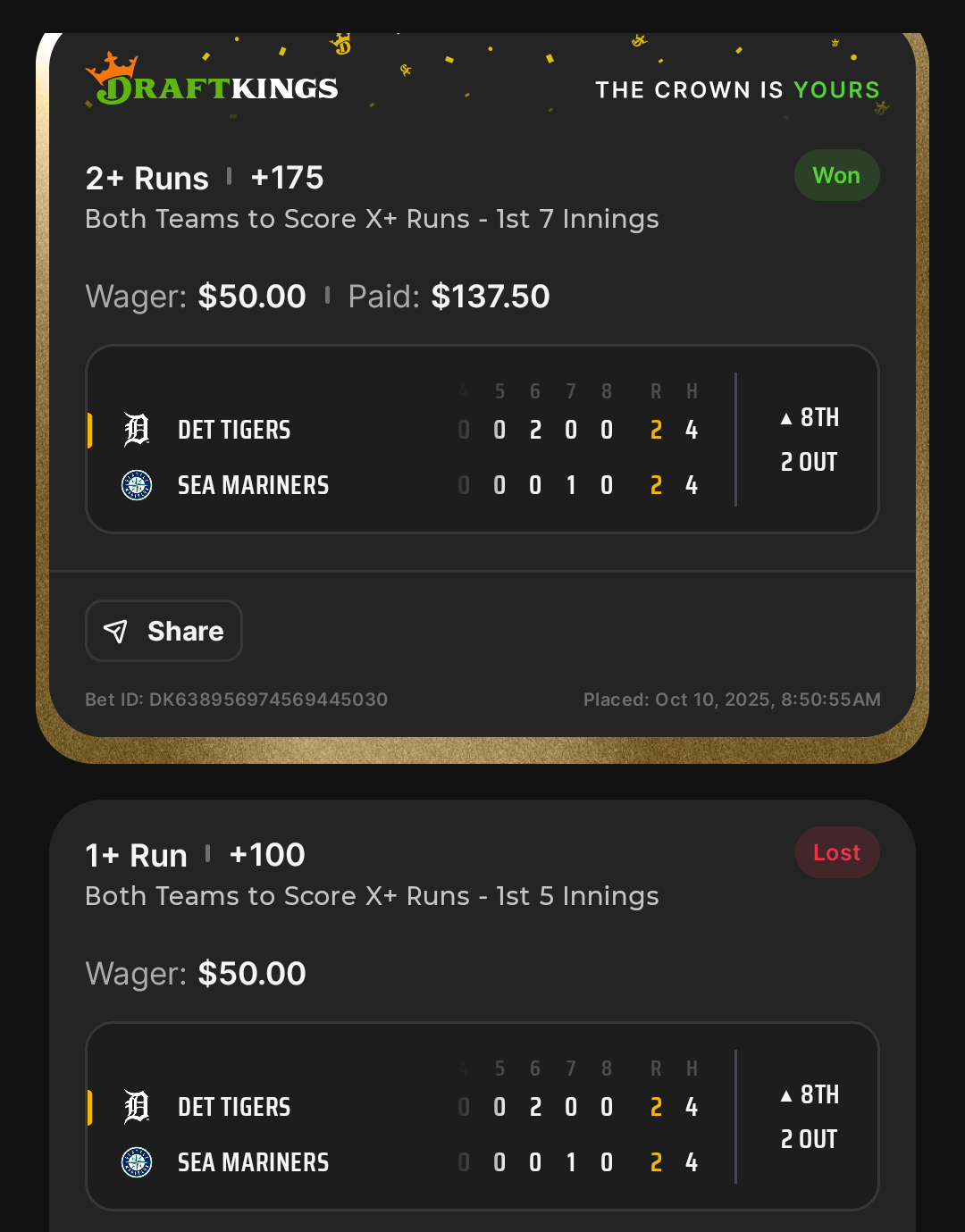Open the Tigers-Mariners scoreboard in the Won bet

482,440
